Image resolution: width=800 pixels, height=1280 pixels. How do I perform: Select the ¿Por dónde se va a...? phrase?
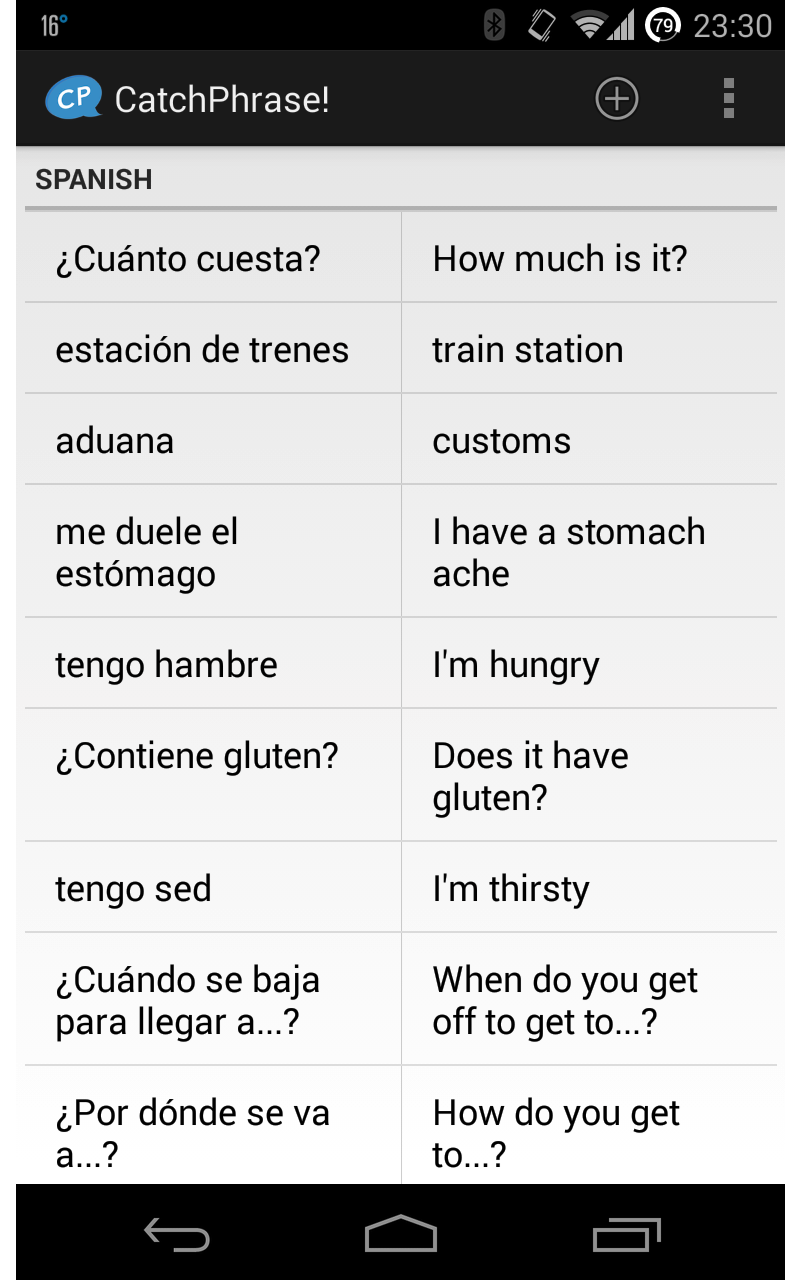click(400, 1130)
